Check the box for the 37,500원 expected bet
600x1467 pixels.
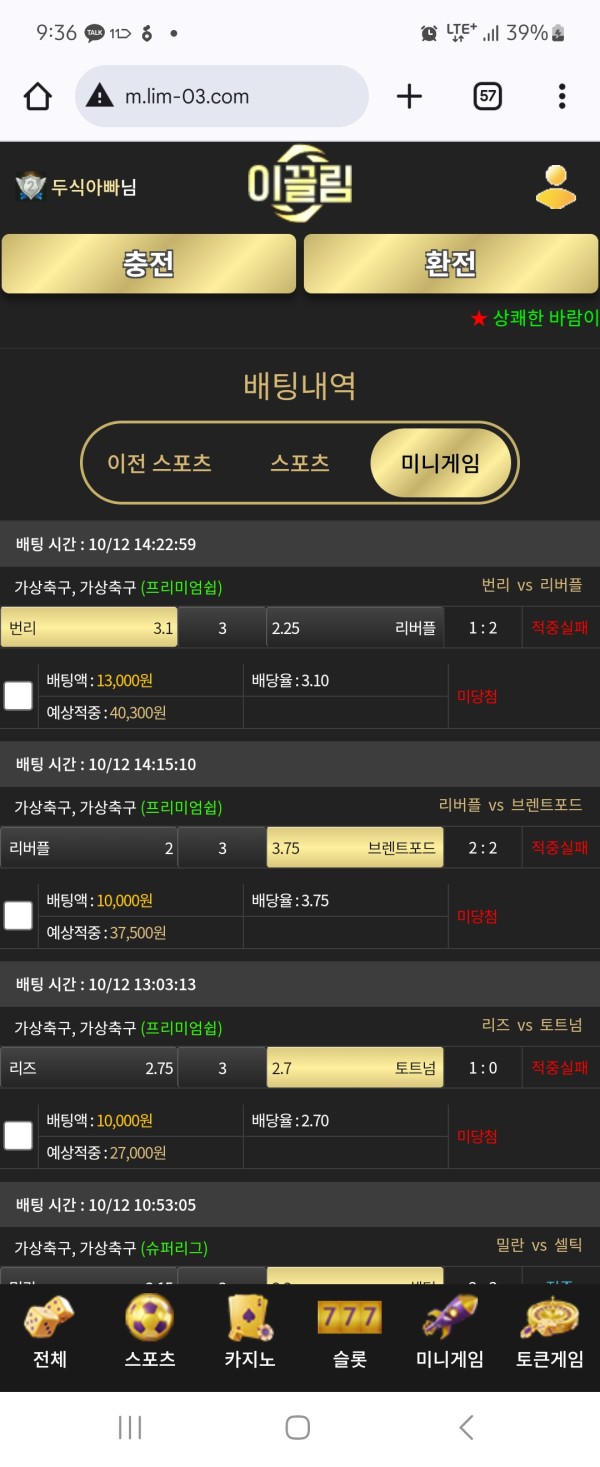[x=18, y=916]
